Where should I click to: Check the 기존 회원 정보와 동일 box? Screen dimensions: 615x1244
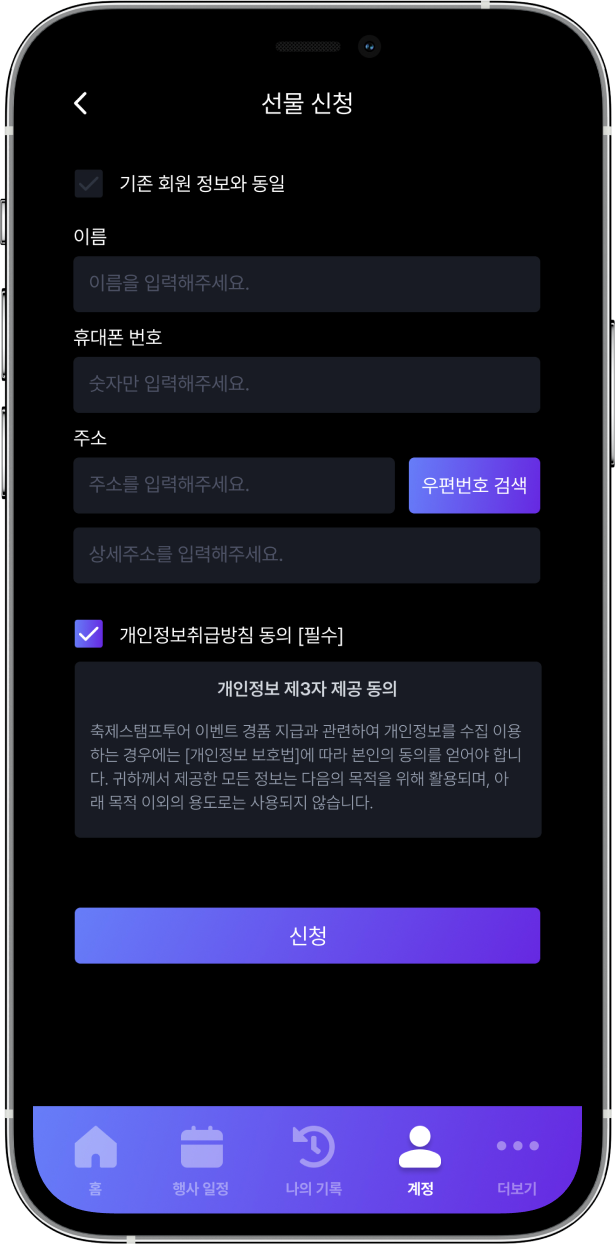coord(89,183)
